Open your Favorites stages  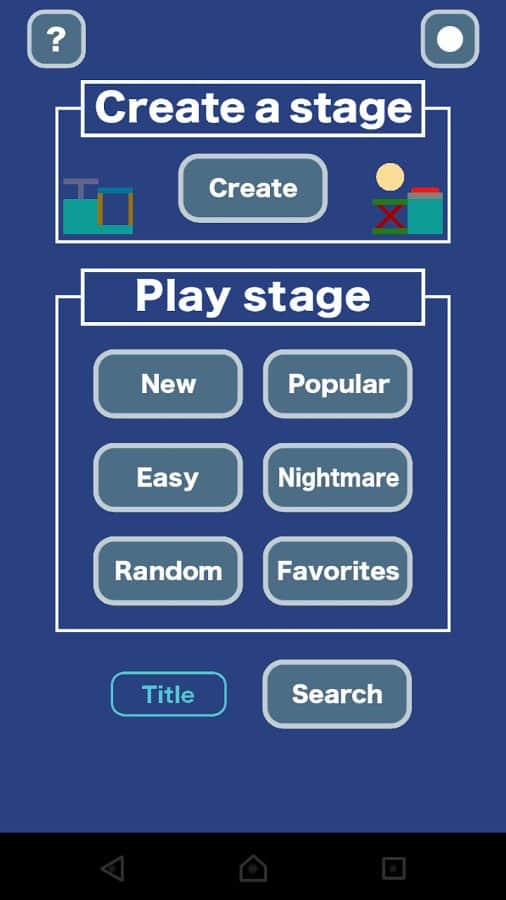click(338, 571)
